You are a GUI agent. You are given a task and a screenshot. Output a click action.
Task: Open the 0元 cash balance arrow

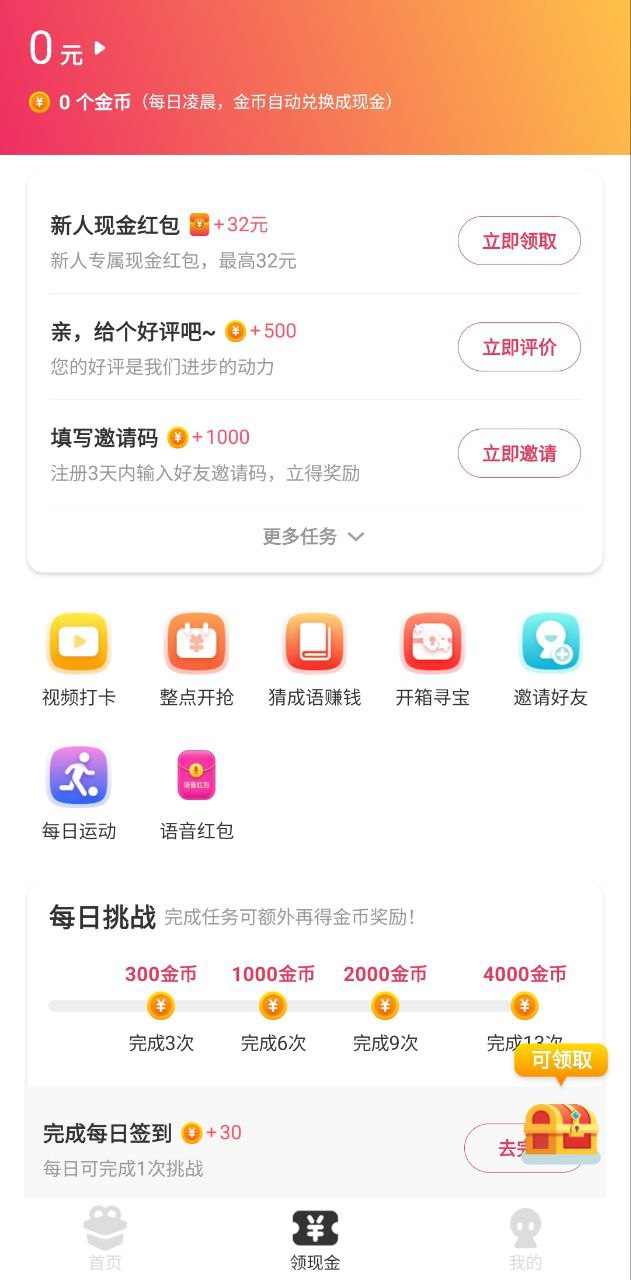[x=99, y=48]
